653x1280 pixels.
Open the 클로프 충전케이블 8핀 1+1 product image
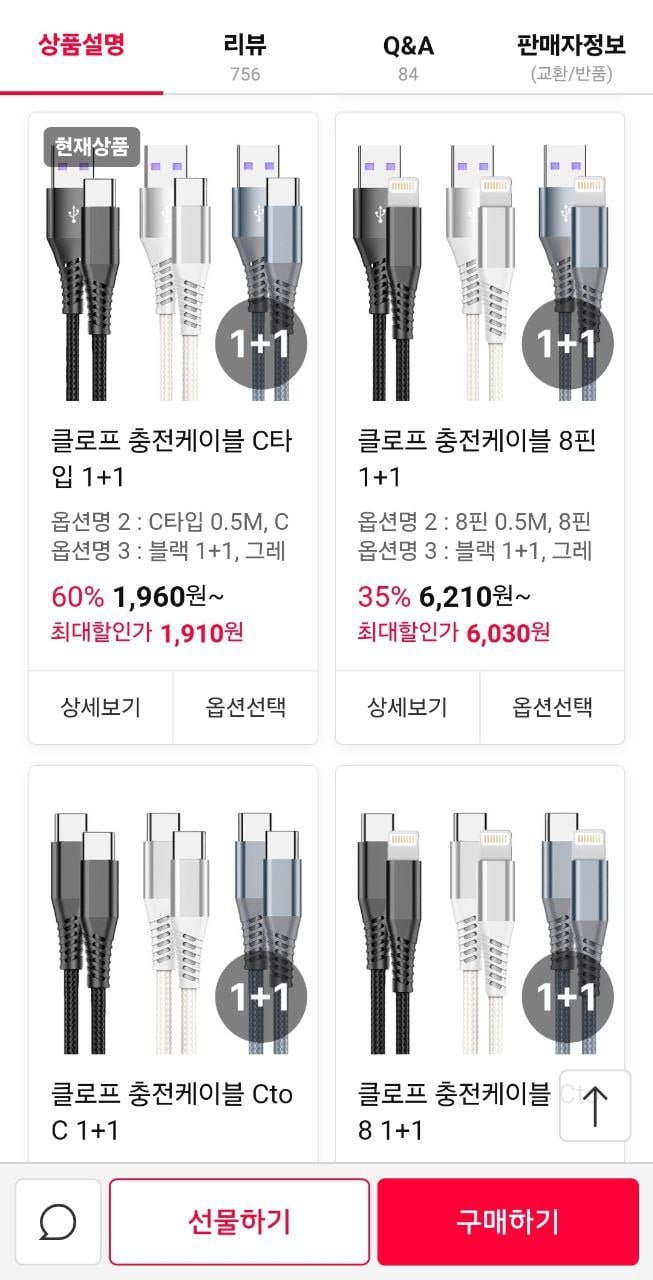pyautogui.click(x=480, y=264)
